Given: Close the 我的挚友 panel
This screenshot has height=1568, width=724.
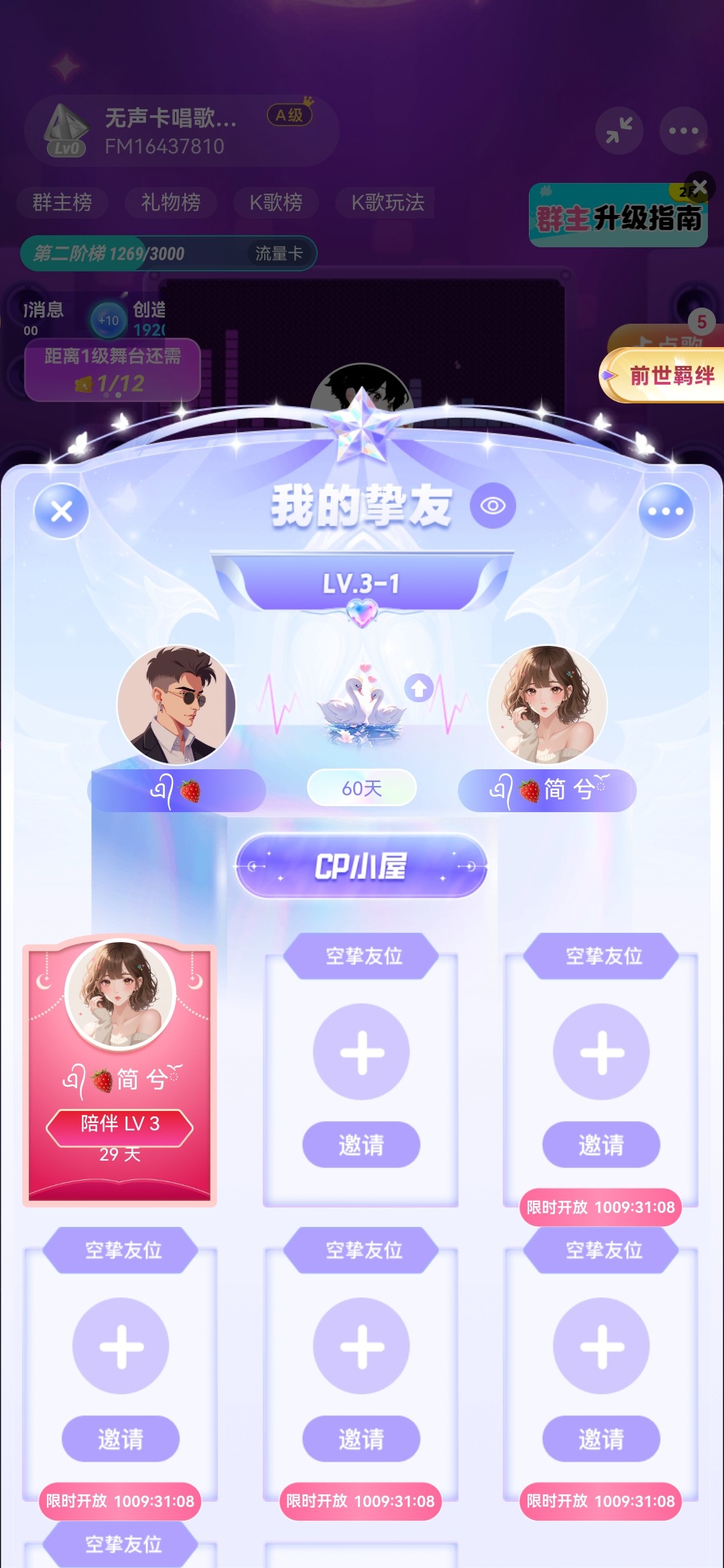Looking at the screenshot, I should (62, 511).
